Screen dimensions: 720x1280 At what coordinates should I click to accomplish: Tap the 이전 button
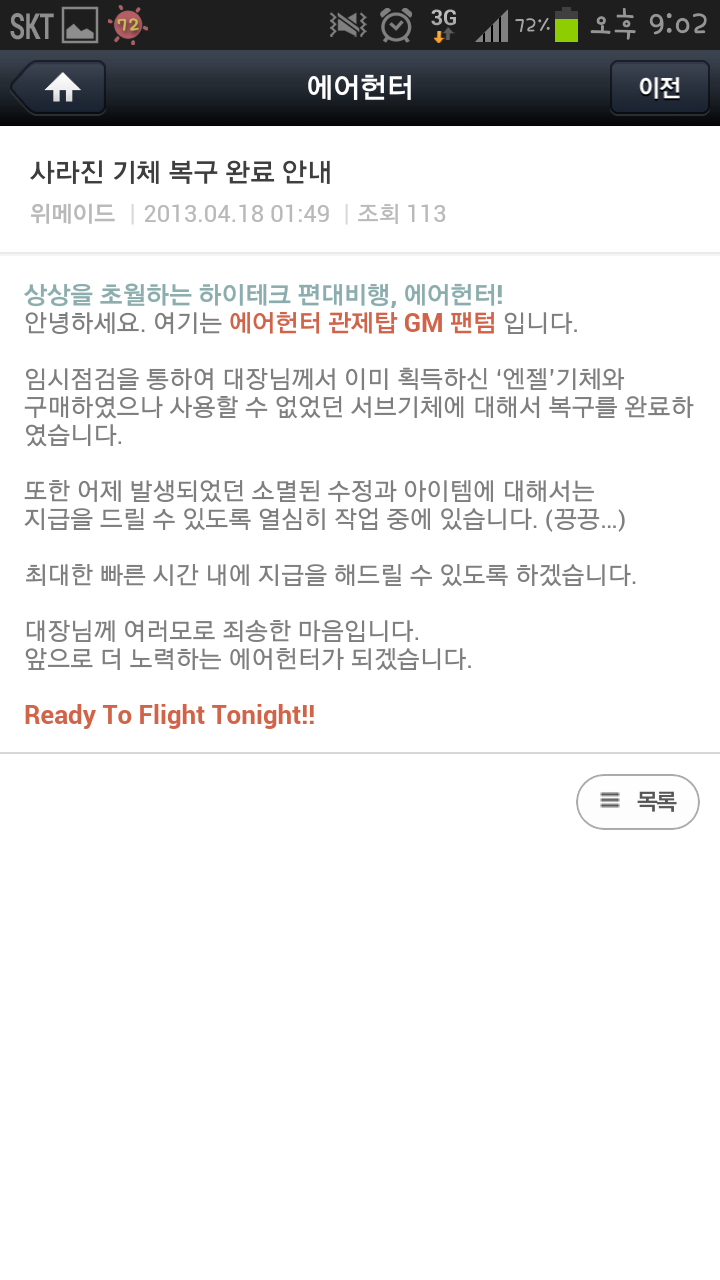659,88
